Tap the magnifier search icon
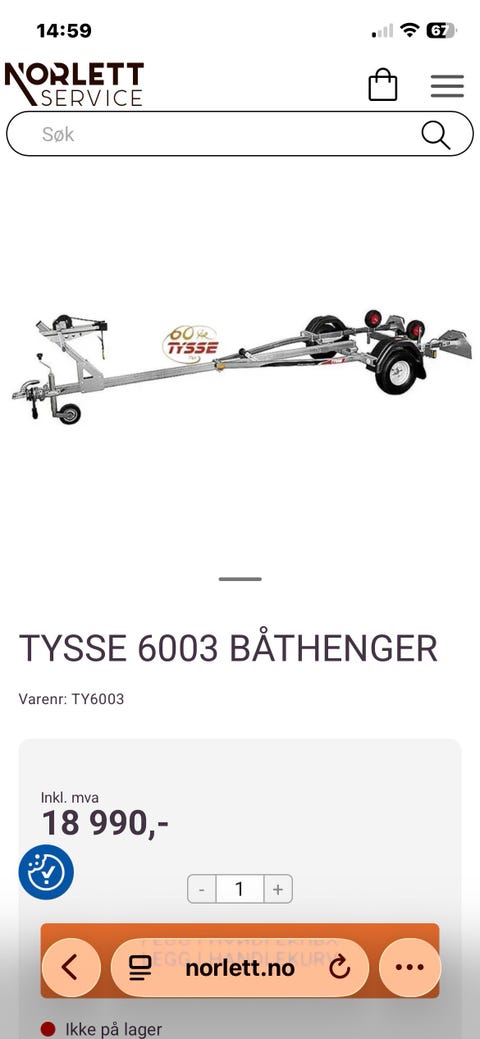This screenshot has width=480, height=1039. pos(436,135)
